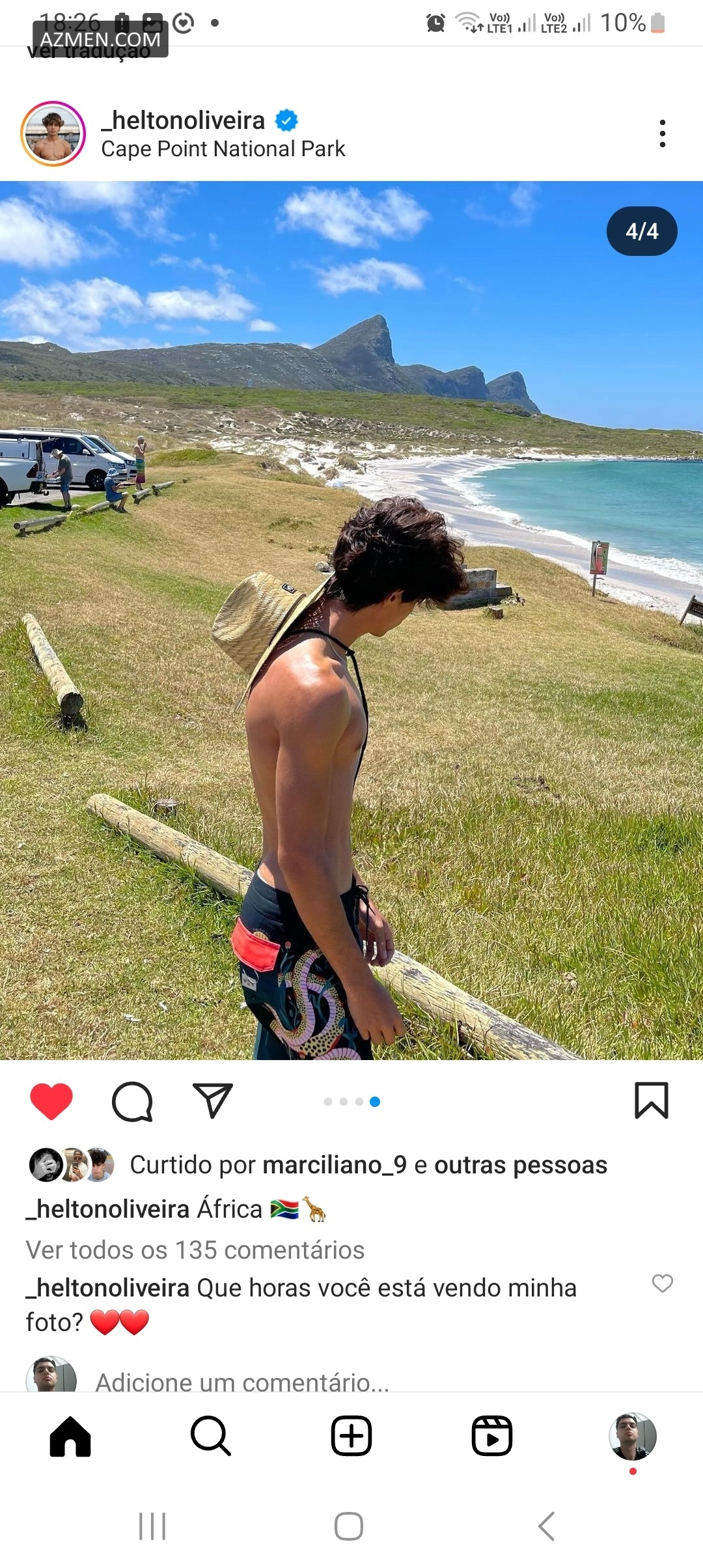Go back with the system back button
This screenshot has height=1568, width=703.
547,1526
